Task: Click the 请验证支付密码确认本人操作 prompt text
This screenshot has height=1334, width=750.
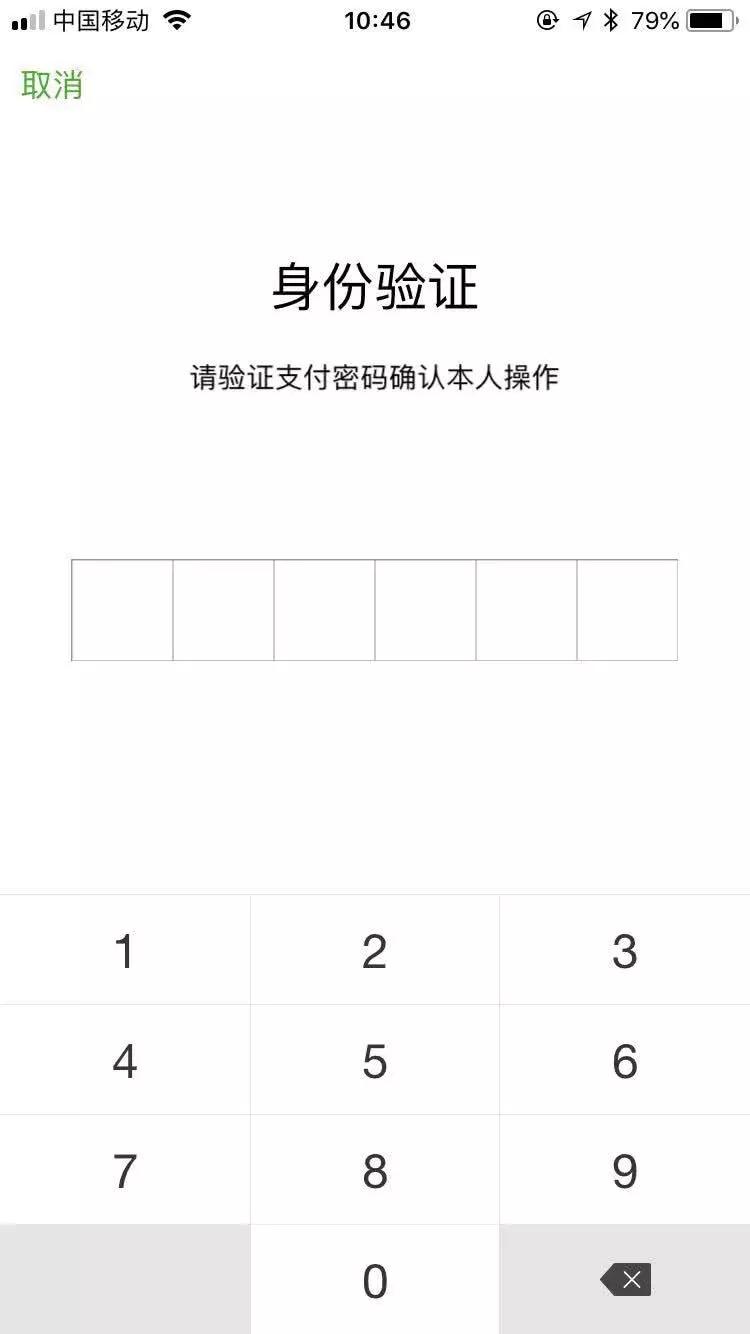Action: [x=375, y=378]
